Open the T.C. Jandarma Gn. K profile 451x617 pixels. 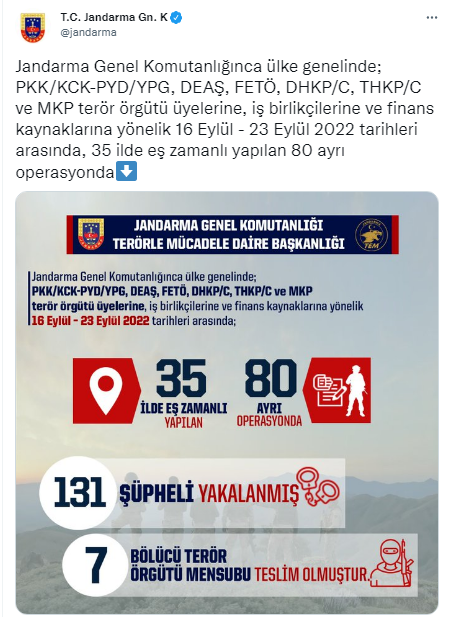pyautogui.click(x=114, y=17)
